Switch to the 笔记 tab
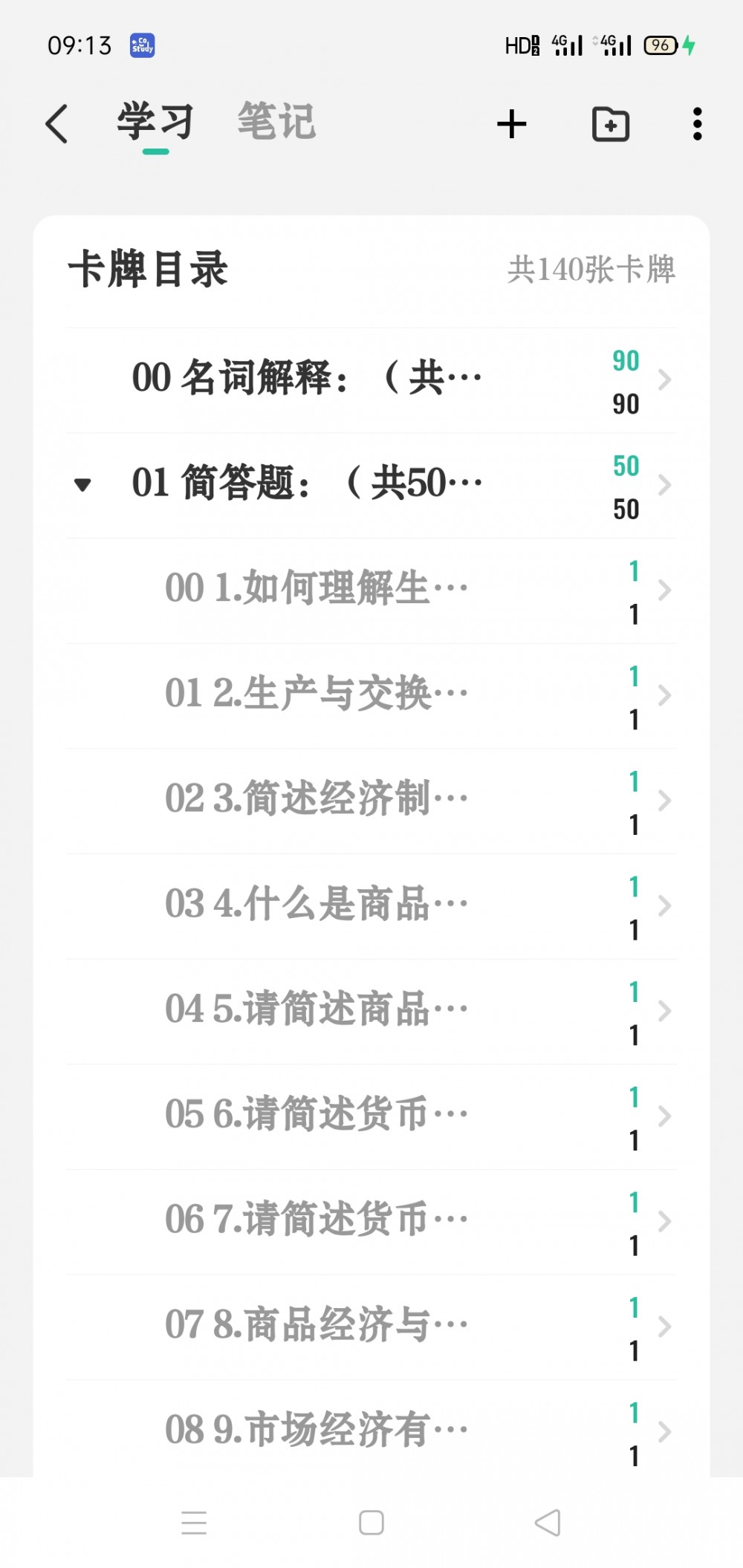 (276, 121)
